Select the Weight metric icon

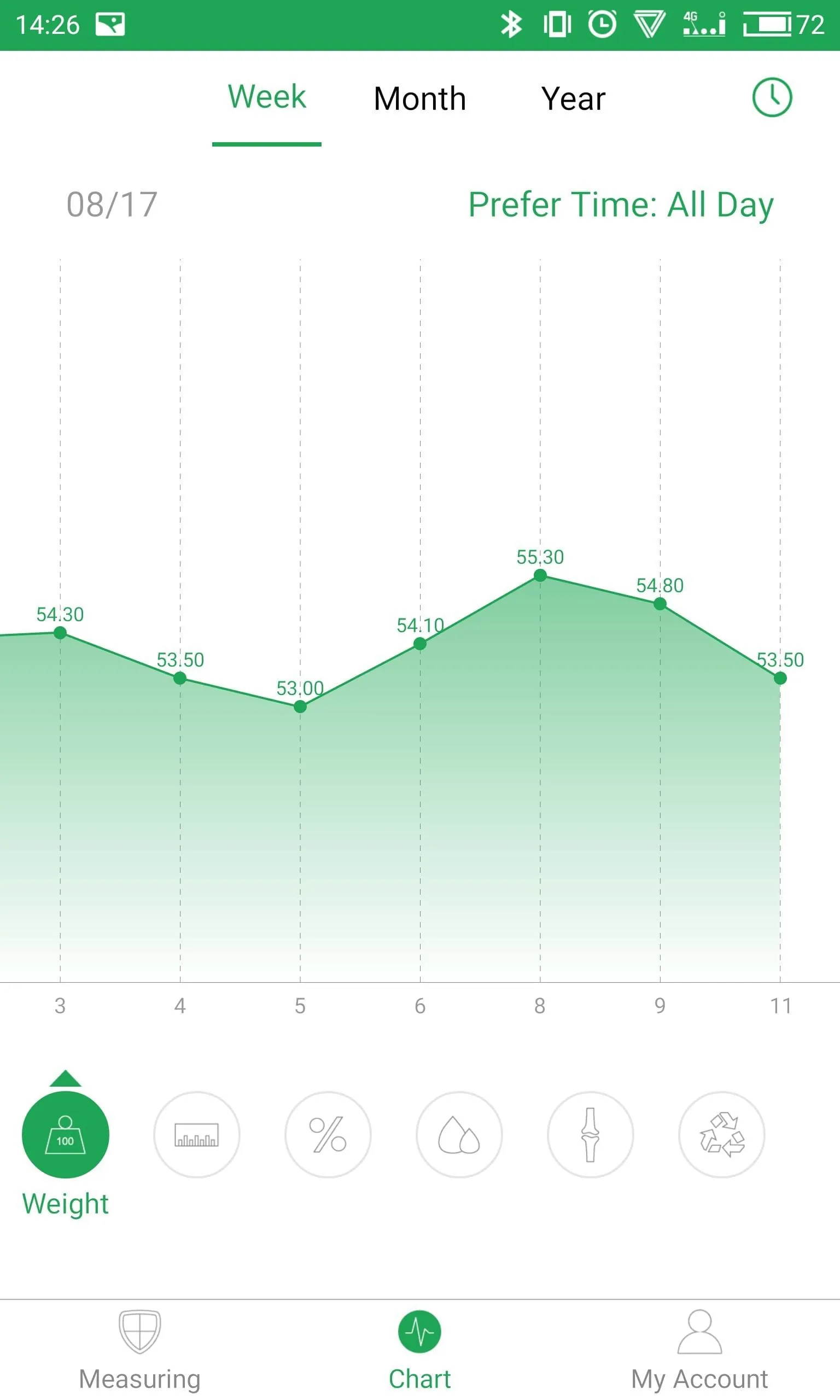tap(65, 1134)
